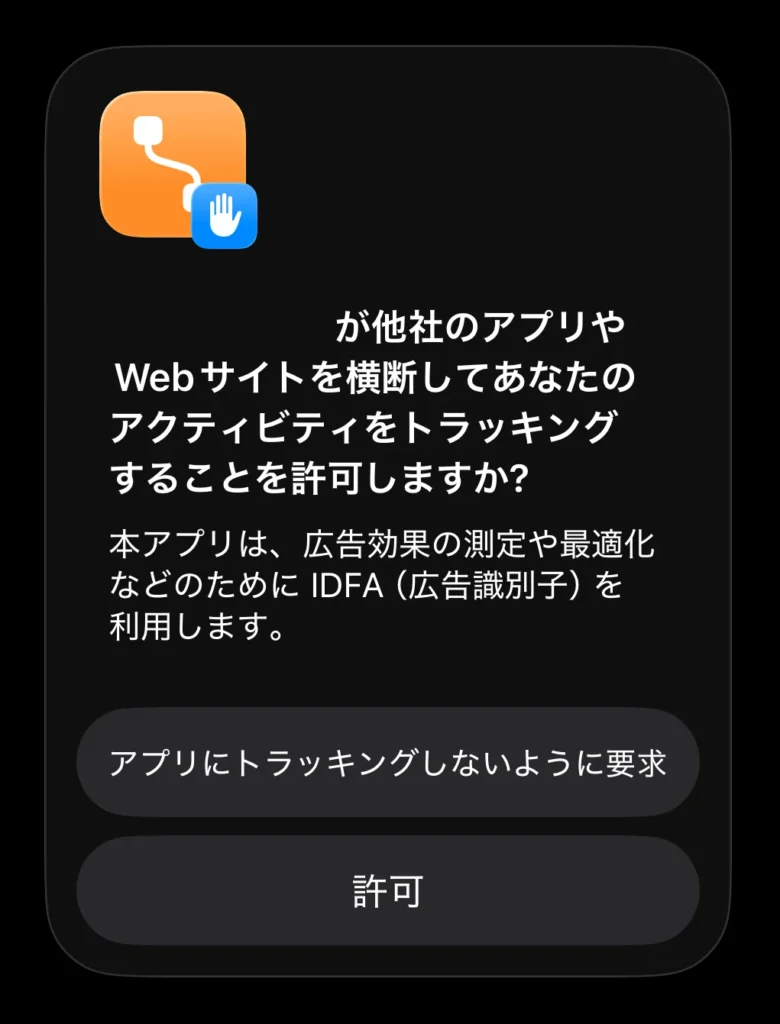Image resolution: width=780 pixels, height=1024 pixels.
Task: Tap 'アプリにトラッキングしないように要求' button
Action: pyautogui.click(x=388, y=763)
